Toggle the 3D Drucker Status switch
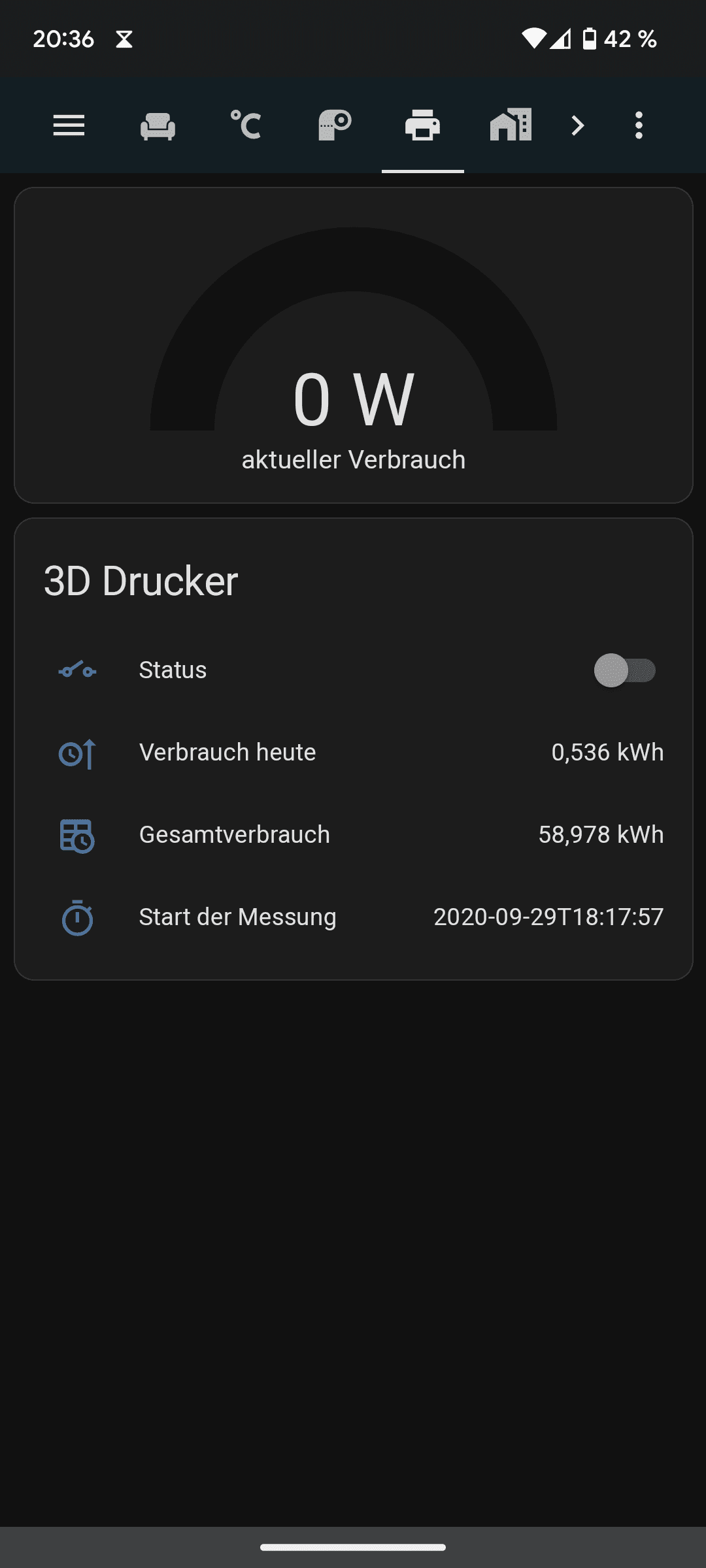 click(x=624, y=670)
